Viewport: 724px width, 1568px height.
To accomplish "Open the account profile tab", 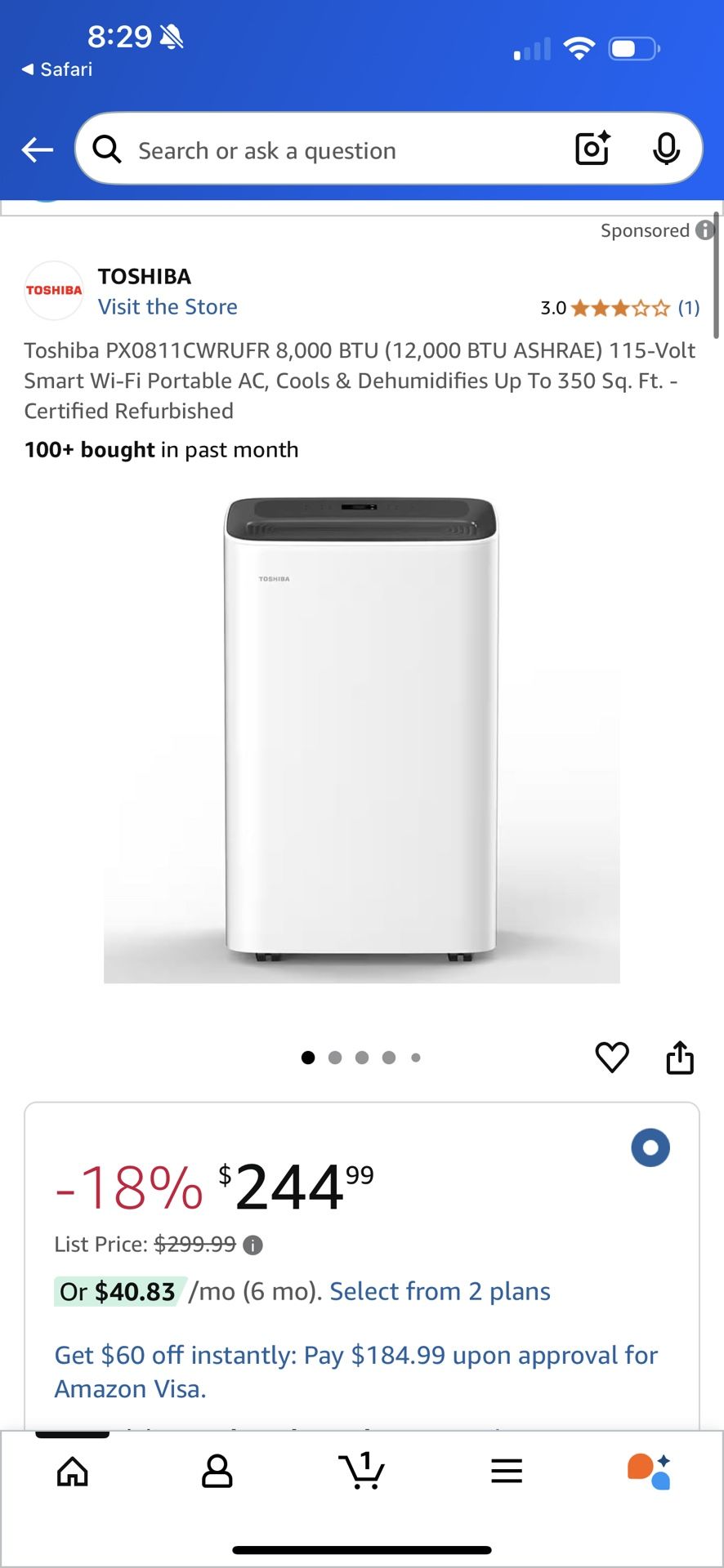I will [x=217, y=1472].
